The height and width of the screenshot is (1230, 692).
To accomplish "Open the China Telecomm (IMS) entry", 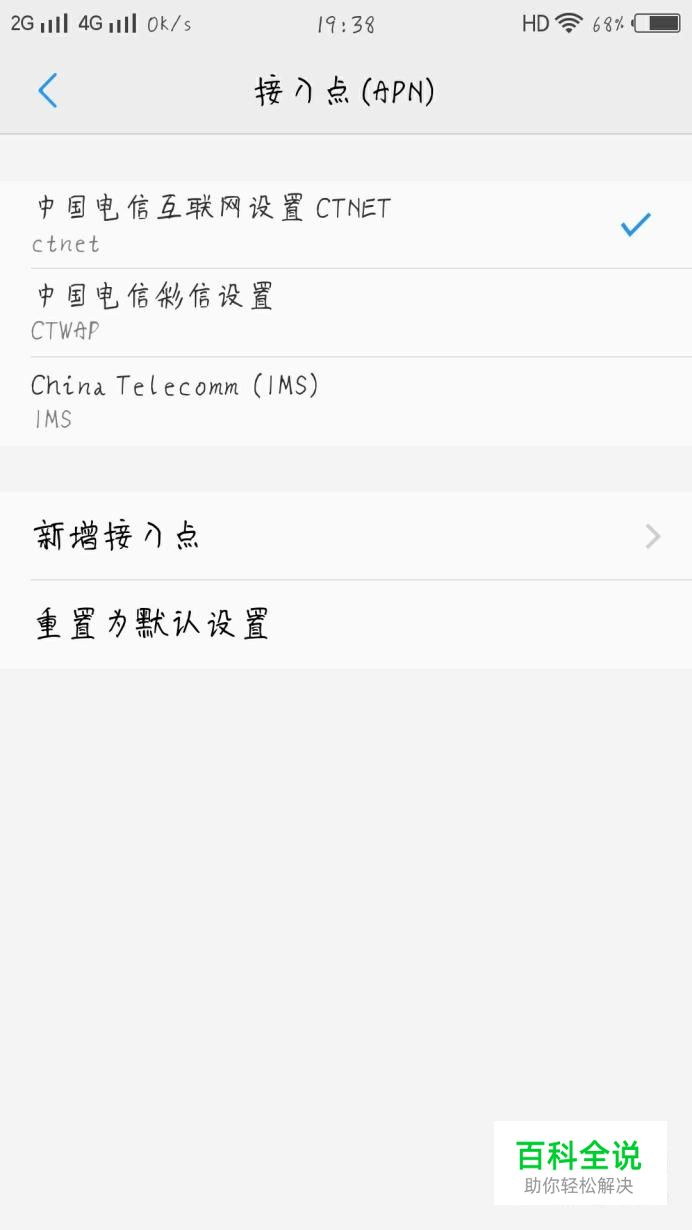I will (346, 401).
